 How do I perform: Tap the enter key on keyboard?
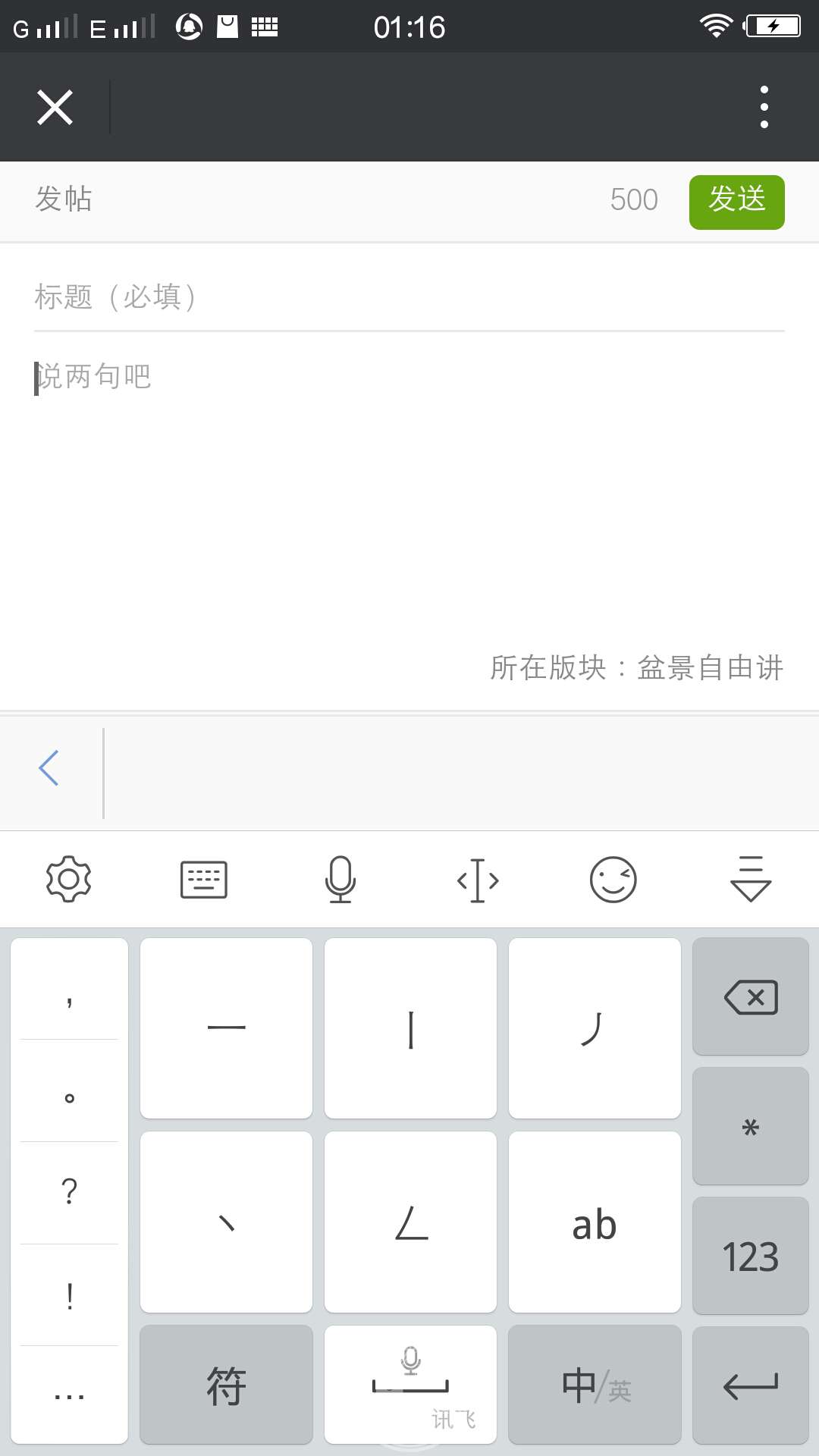pyautogui.click(x=750, y=1385)
